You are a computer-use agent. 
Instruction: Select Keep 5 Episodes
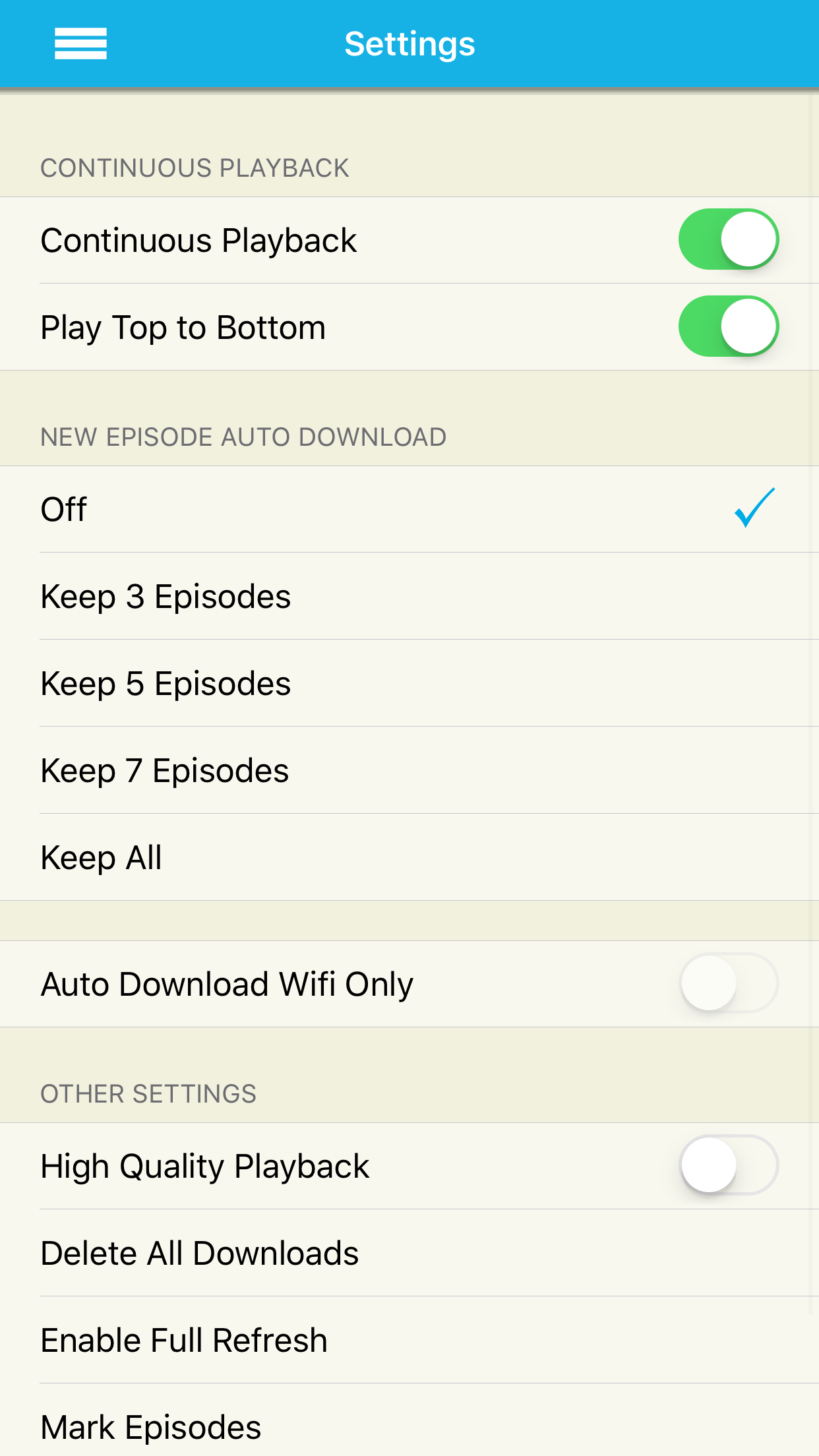409,683
